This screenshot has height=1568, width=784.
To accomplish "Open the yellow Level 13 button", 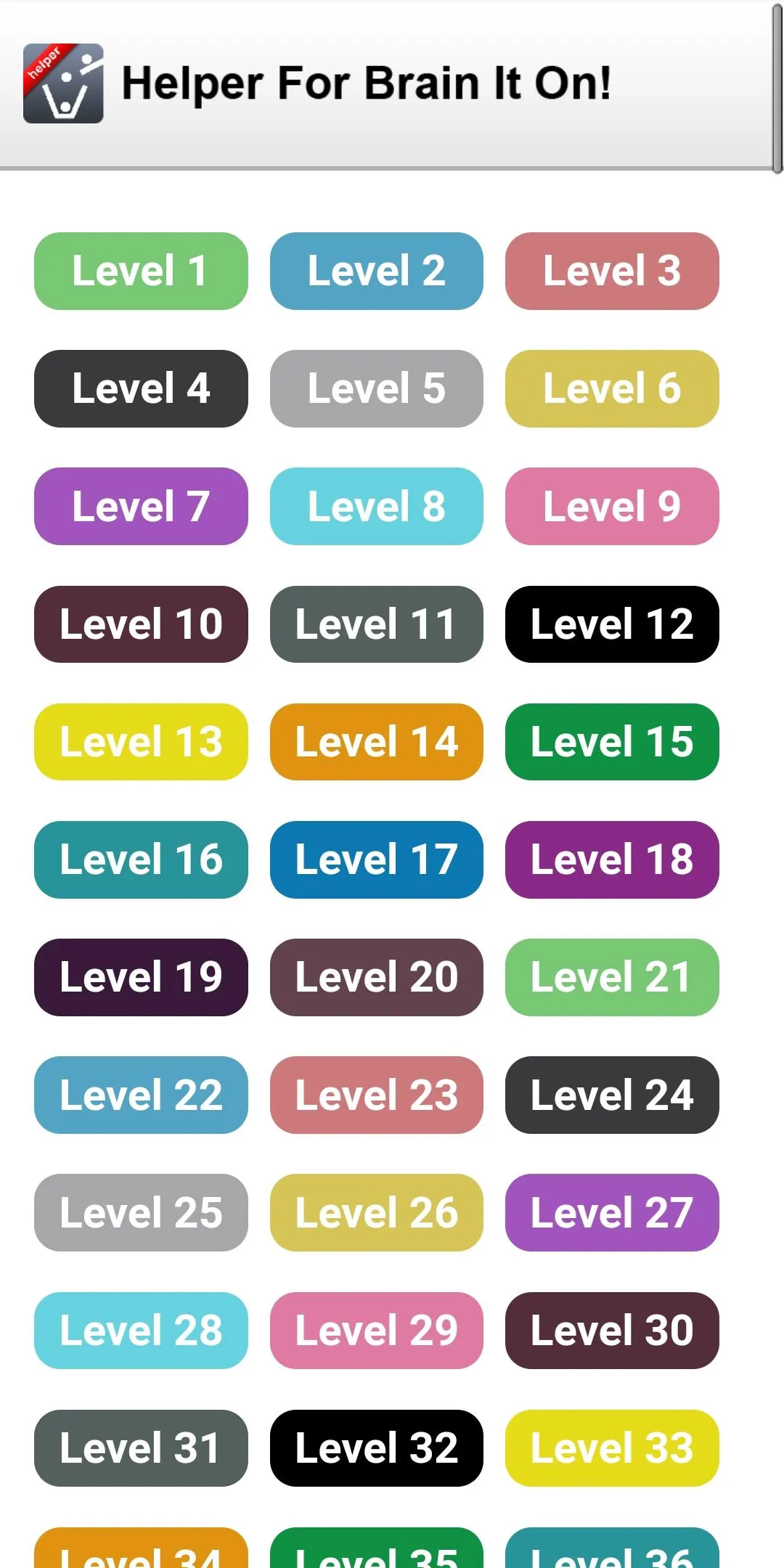I will coord(141,742).
